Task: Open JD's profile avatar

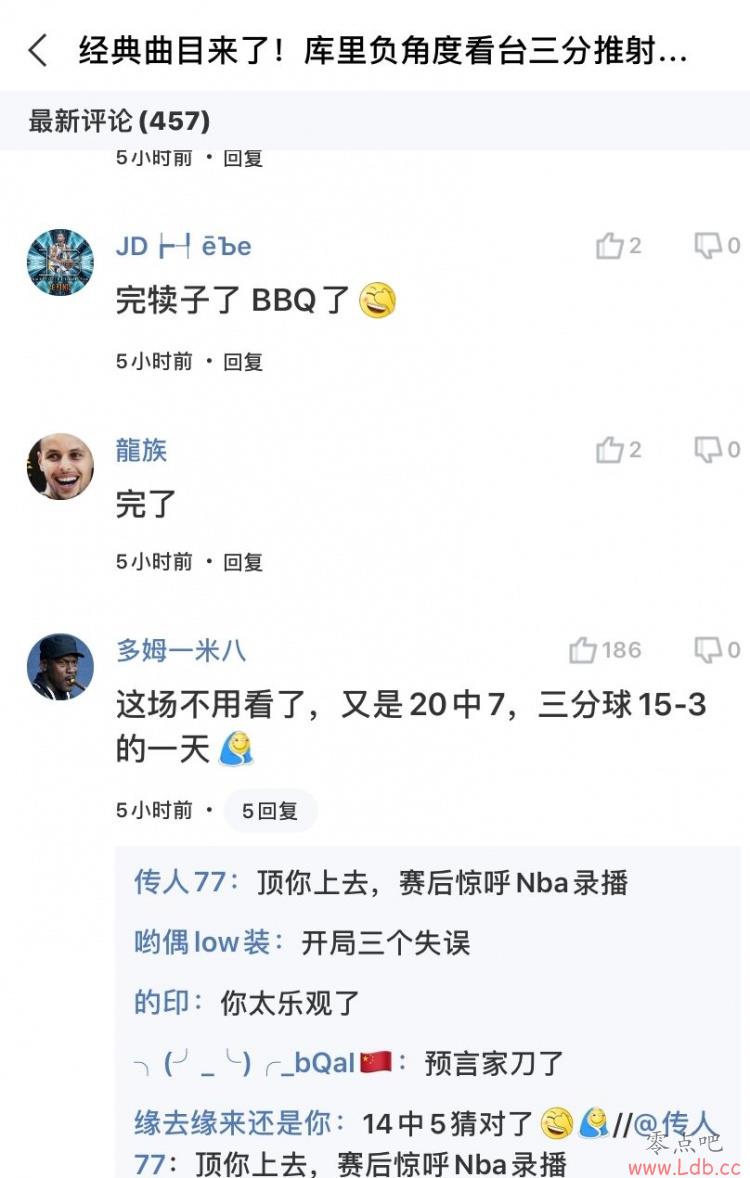Action: click(x=60, y=262)
